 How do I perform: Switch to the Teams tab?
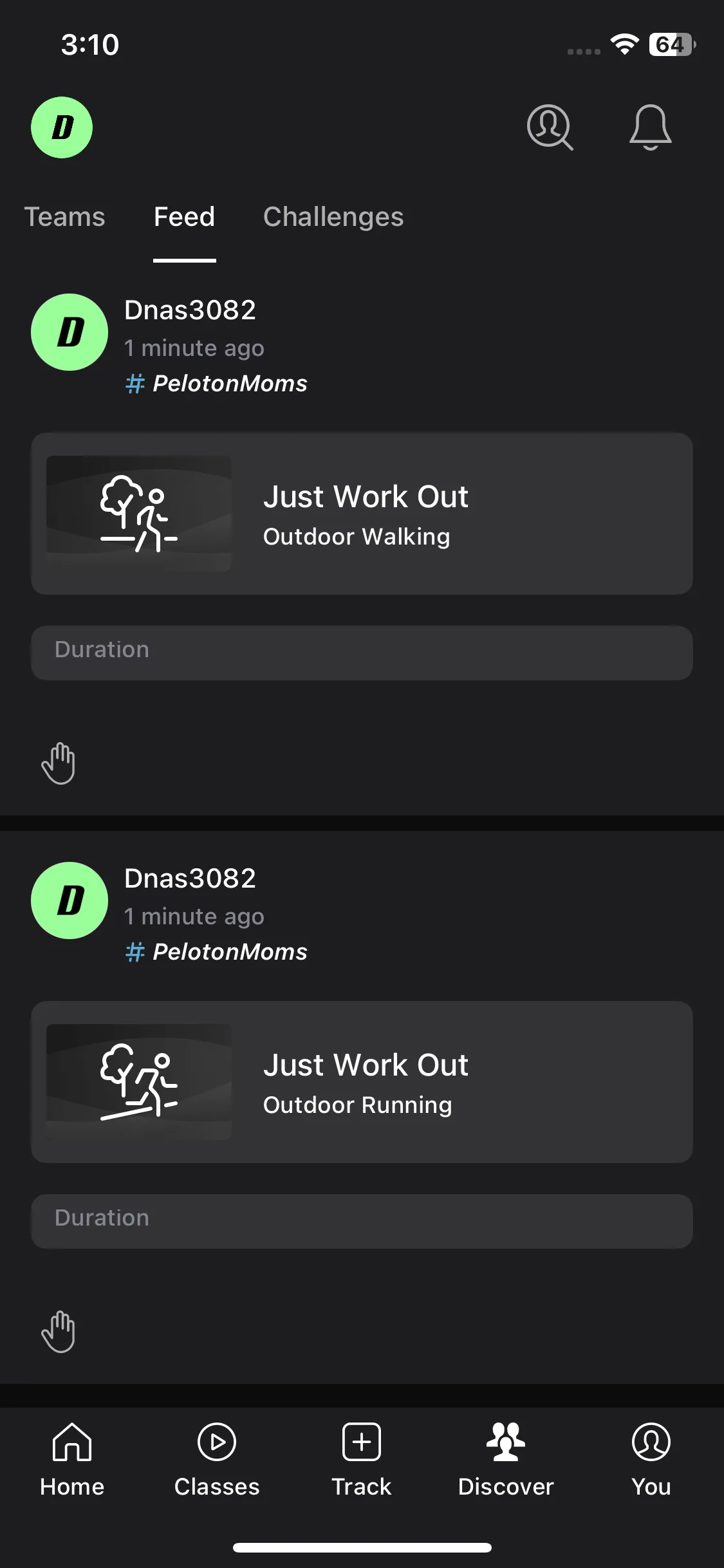tap(64, 217)
